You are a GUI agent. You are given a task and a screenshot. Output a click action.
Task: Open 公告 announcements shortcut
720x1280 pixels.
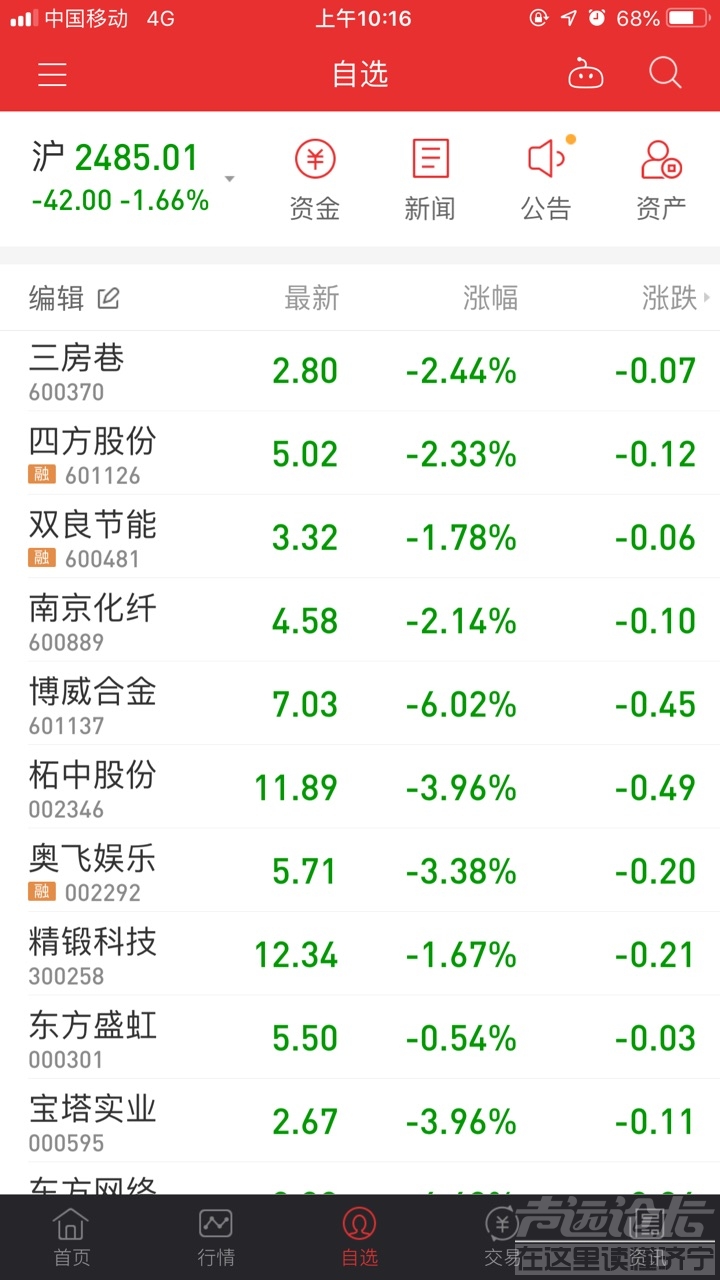pyautogui.click(x=546, y=180)
